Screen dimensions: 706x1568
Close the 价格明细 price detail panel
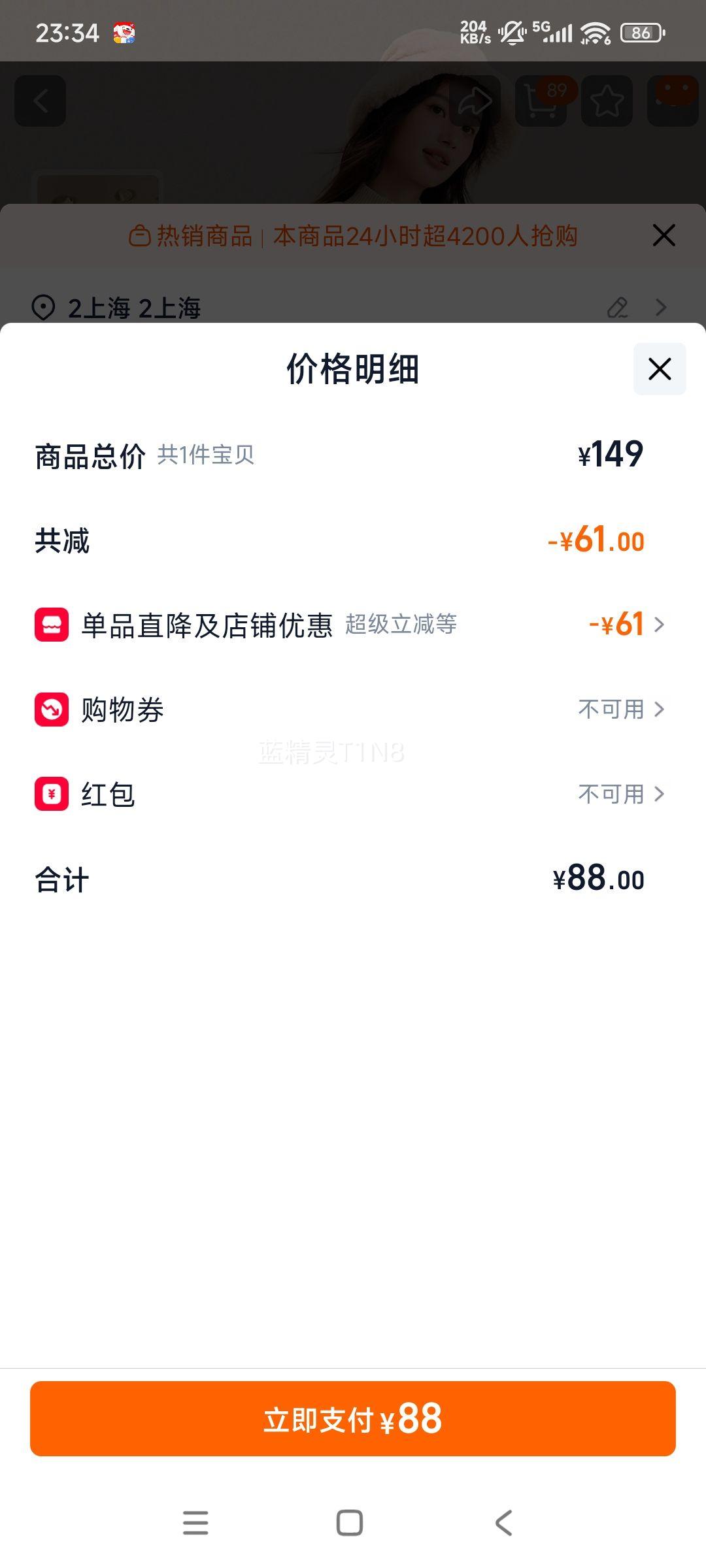click(658, 369)
